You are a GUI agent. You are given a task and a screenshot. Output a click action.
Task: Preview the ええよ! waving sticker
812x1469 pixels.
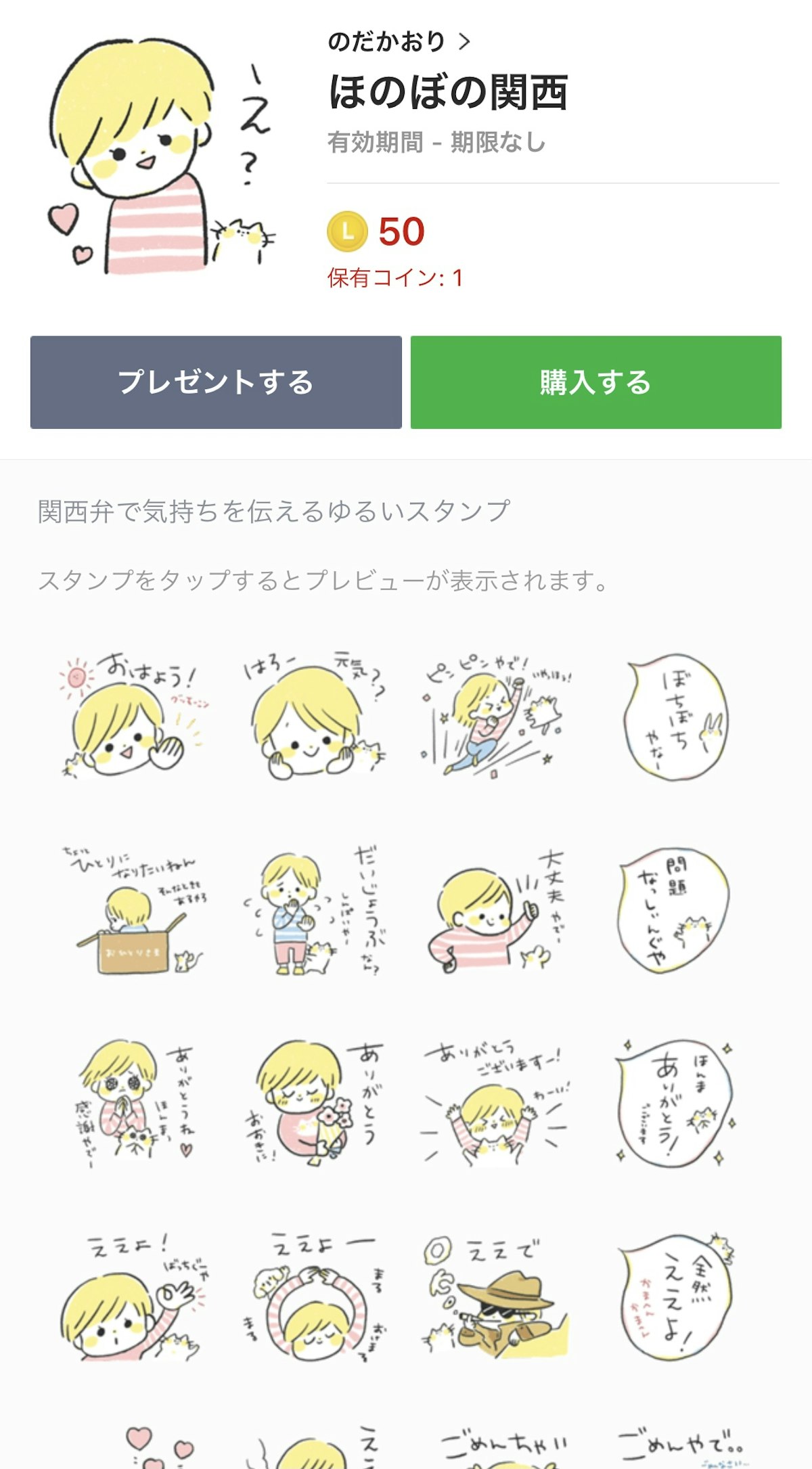point(132,1297)
